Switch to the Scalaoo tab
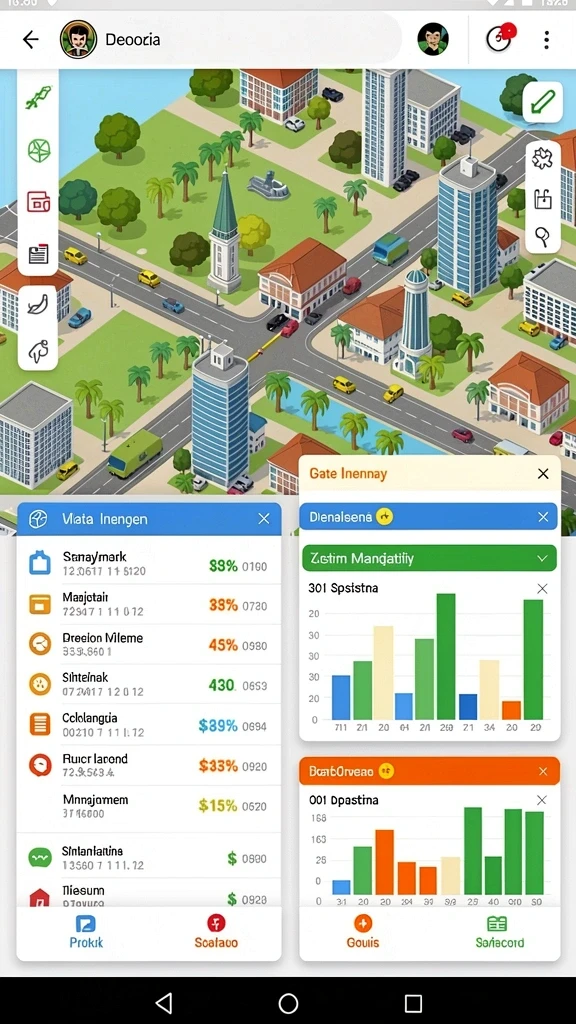This screenshot has width=576, height=1024. (216, 932)
